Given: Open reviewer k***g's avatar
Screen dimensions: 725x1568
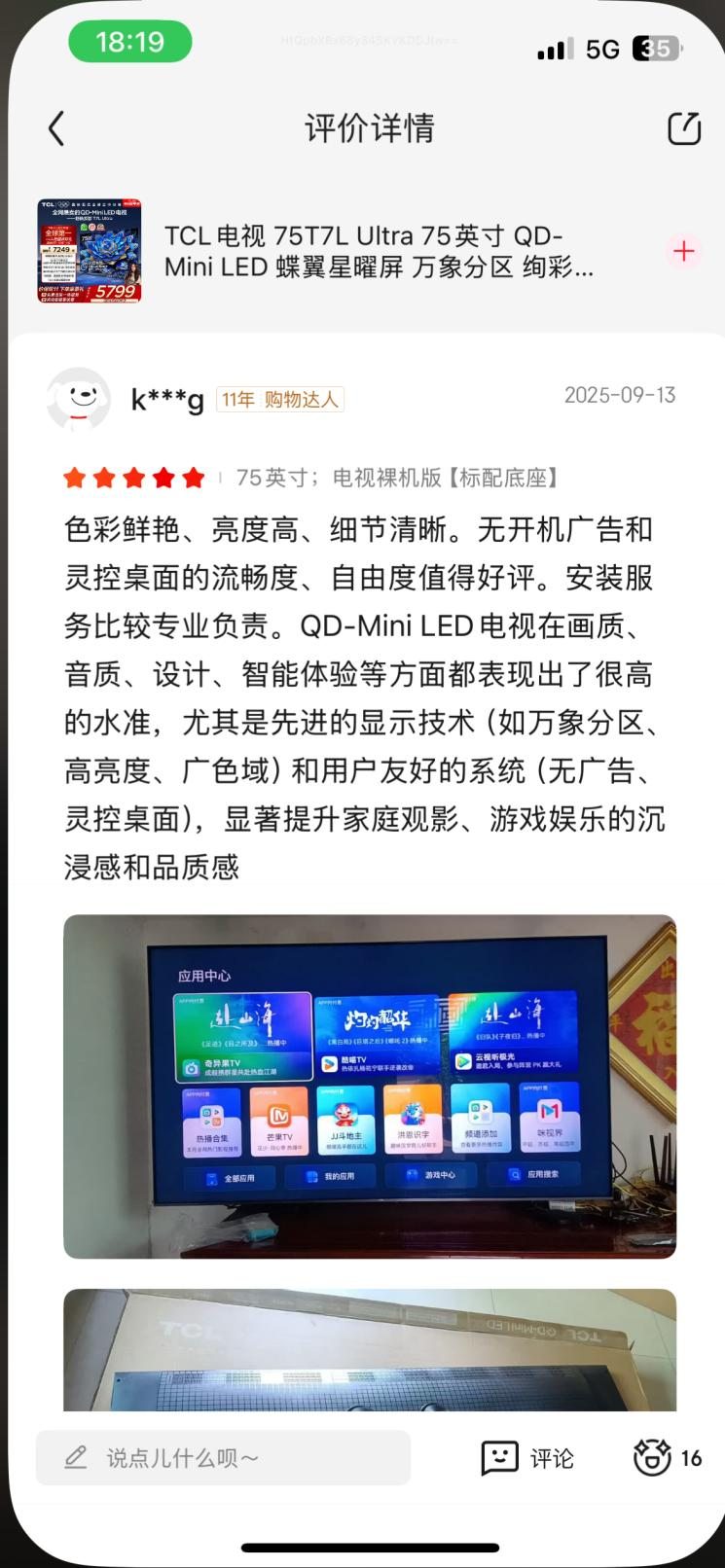Looking at the screenshot, I should click(x=78, y=399).
